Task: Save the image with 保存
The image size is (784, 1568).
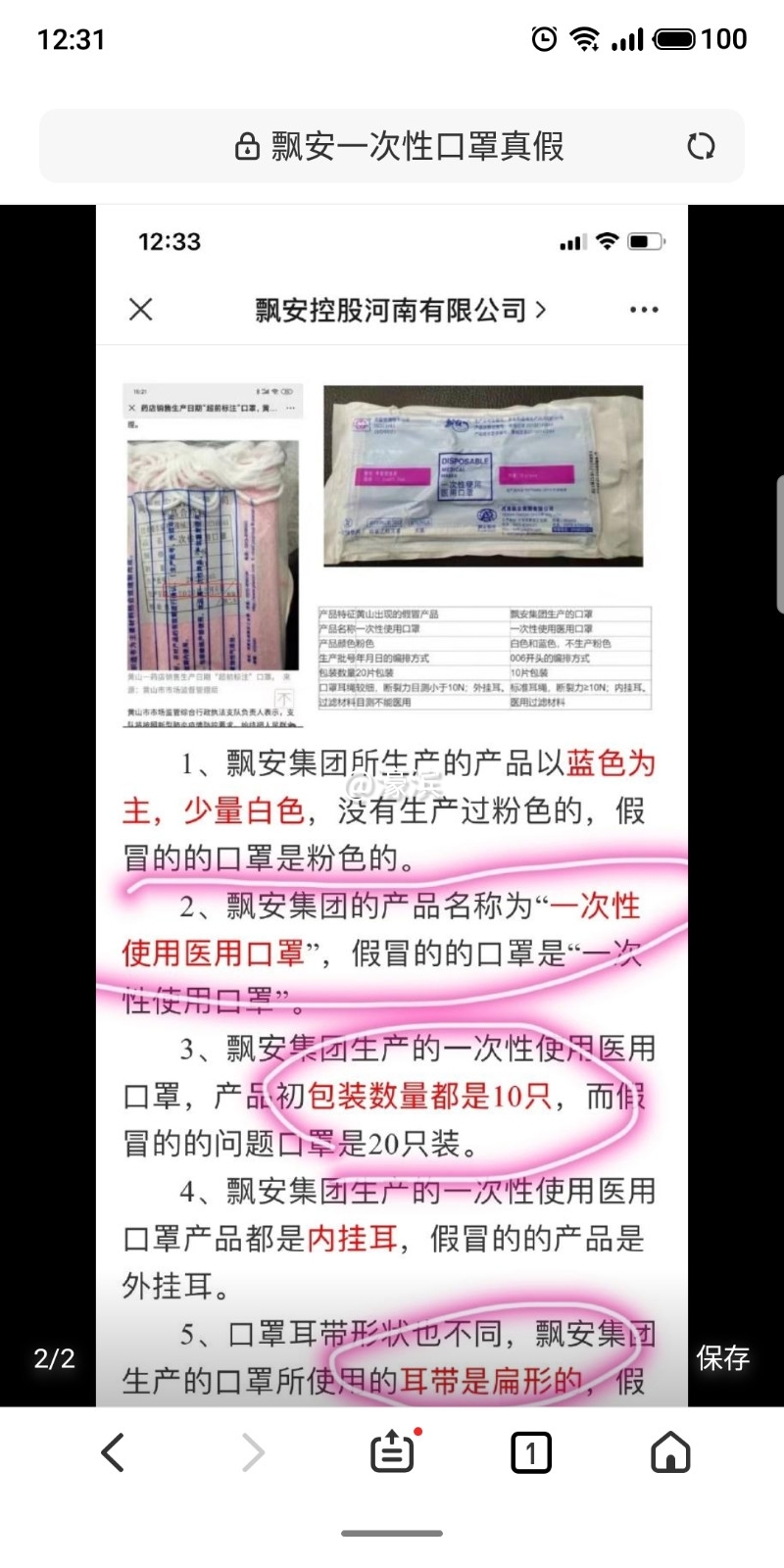Action: point(723,1357)
